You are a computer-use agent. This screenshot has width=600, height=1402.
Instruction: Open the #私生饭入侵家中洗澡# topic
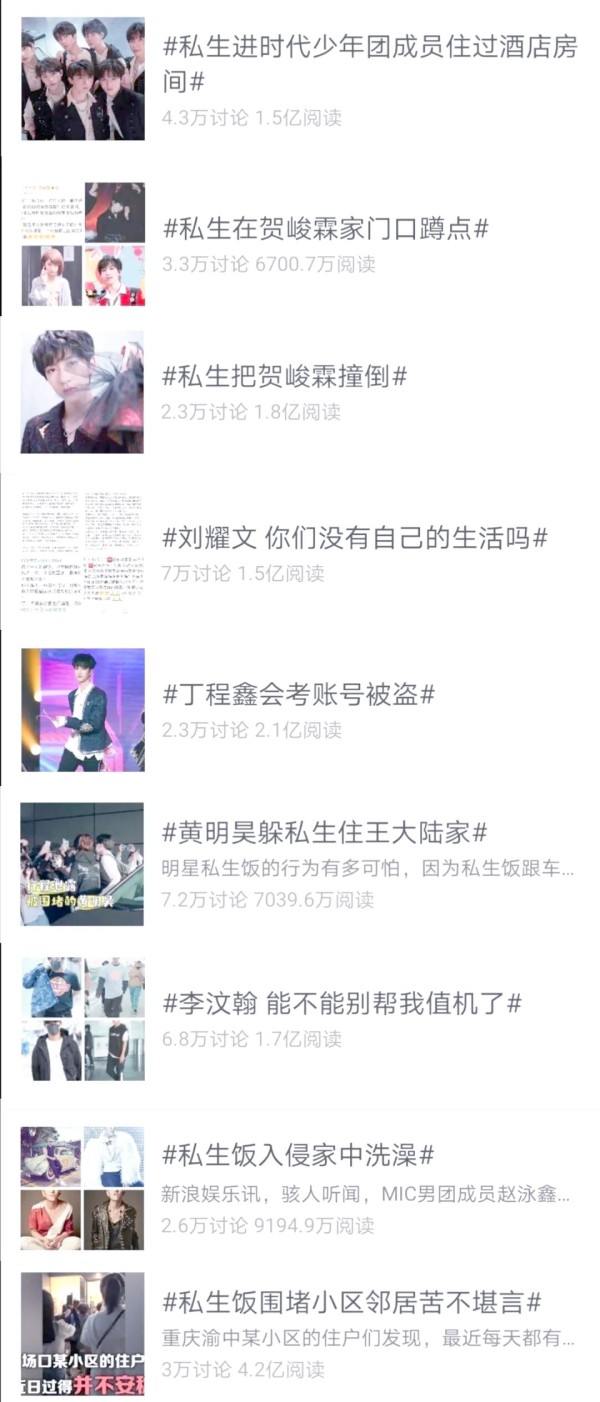298,1156
